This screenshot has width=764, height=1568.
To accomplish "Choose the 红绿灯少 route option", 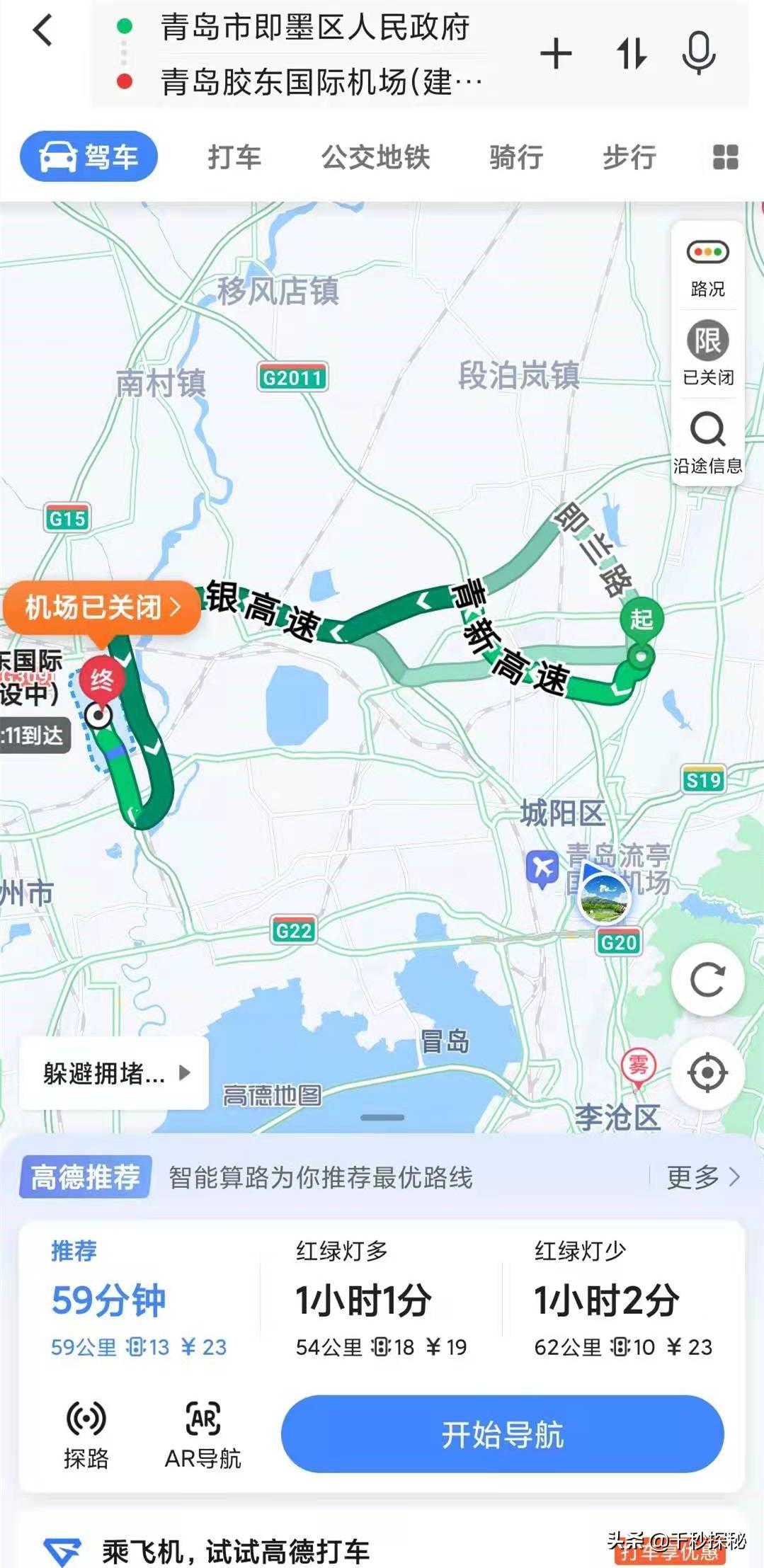I will (622, 1300).
